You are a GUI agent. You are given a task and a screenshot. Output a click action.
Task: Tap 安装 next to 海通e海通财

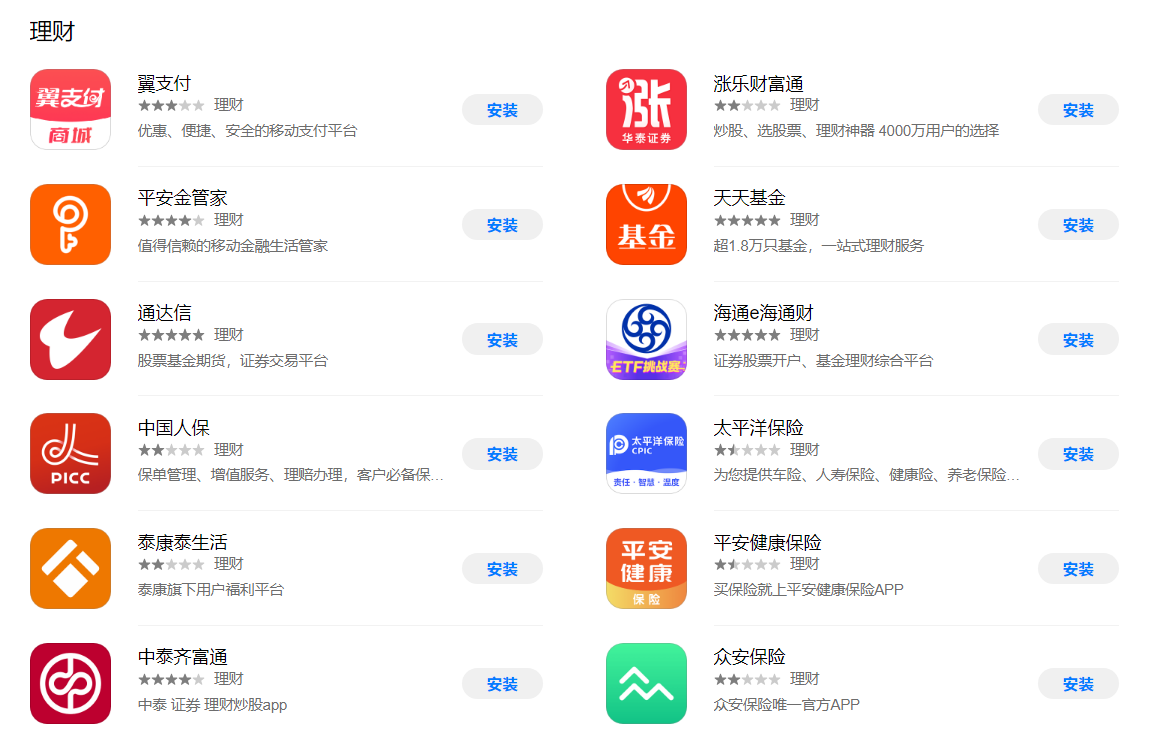1078,340
